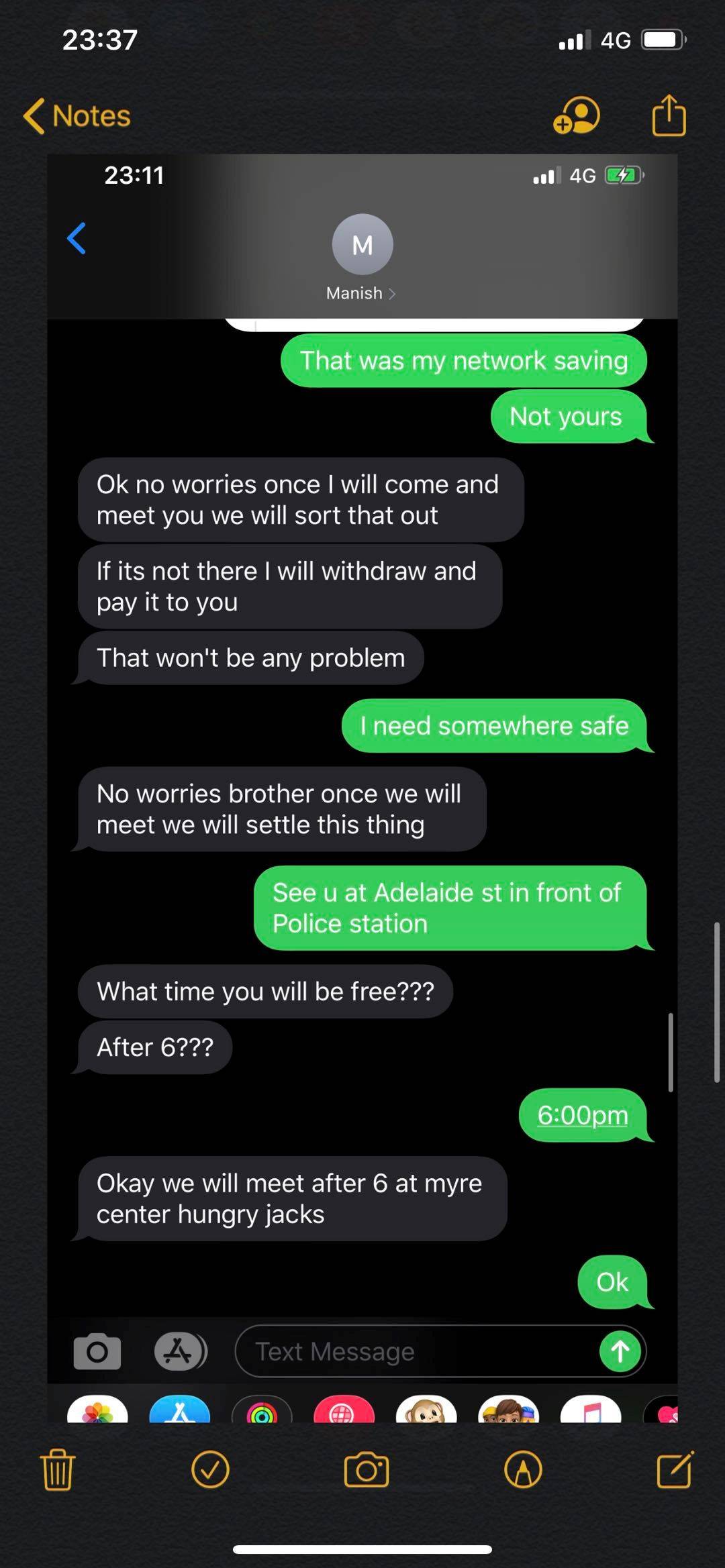
Task: Add people to this note
Action: [x=576, y=116]
